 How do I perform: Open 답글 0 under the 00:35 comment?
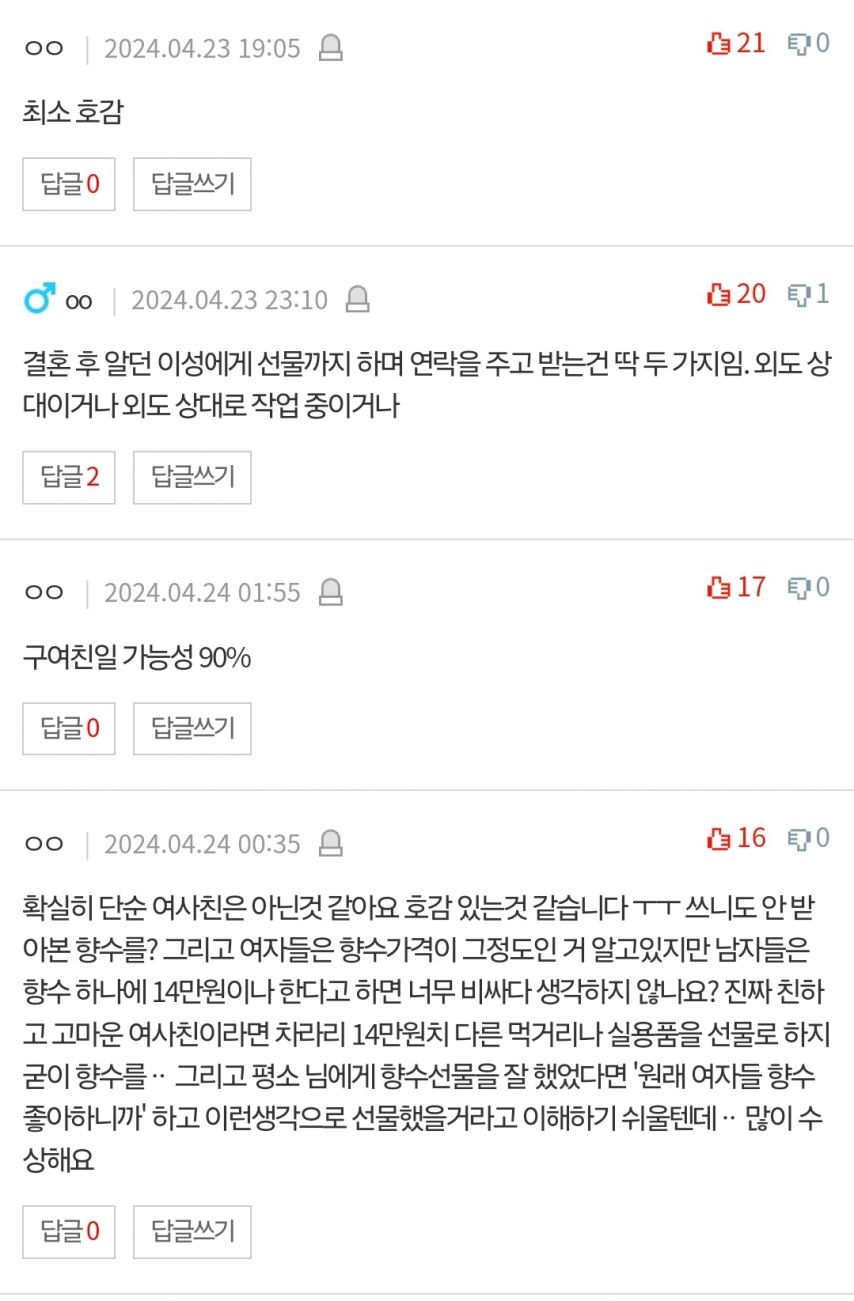pyautogui.click(x=69, y=1231)
